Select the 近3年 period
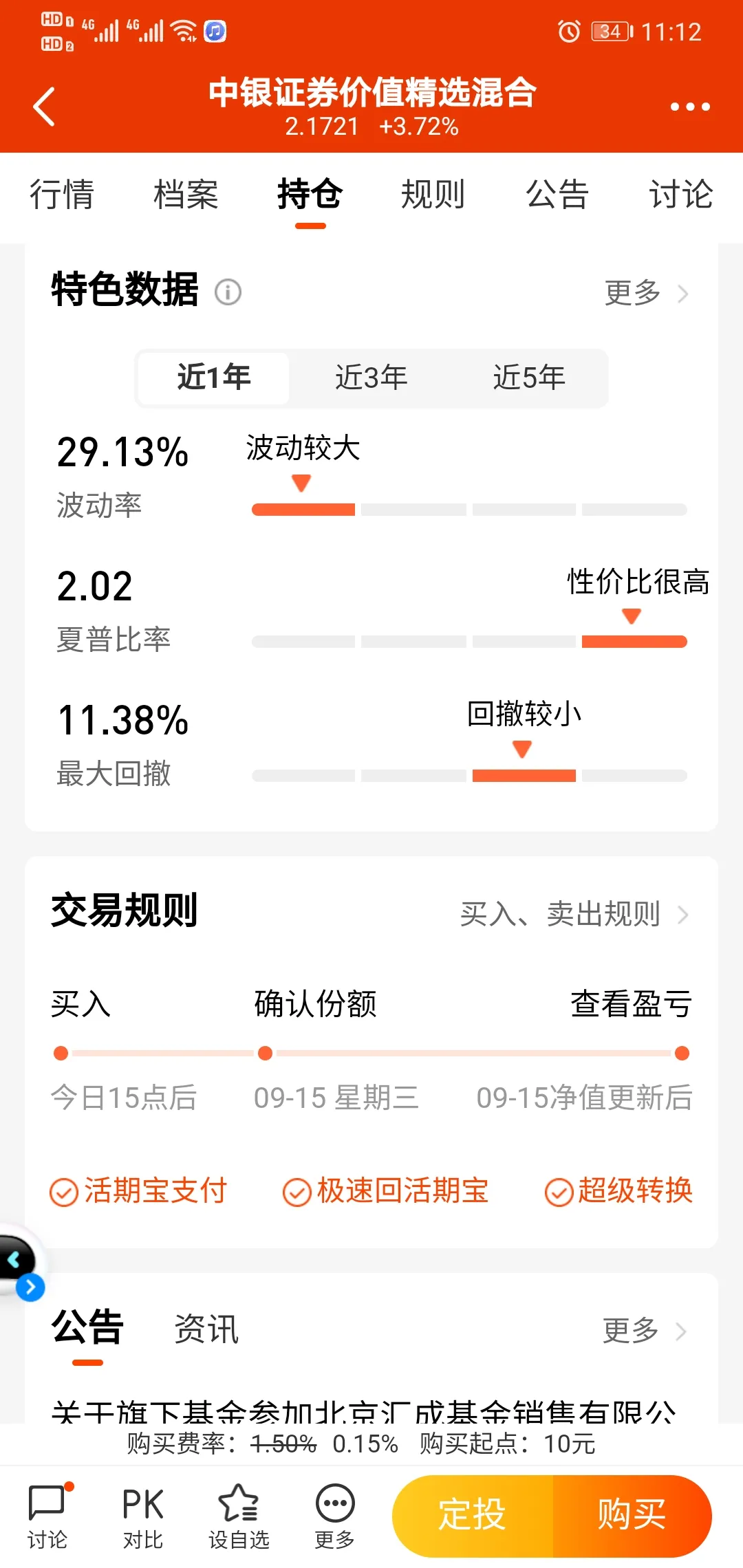Image resolution: width=743 pixels, height=1568 pixels. 371,378
